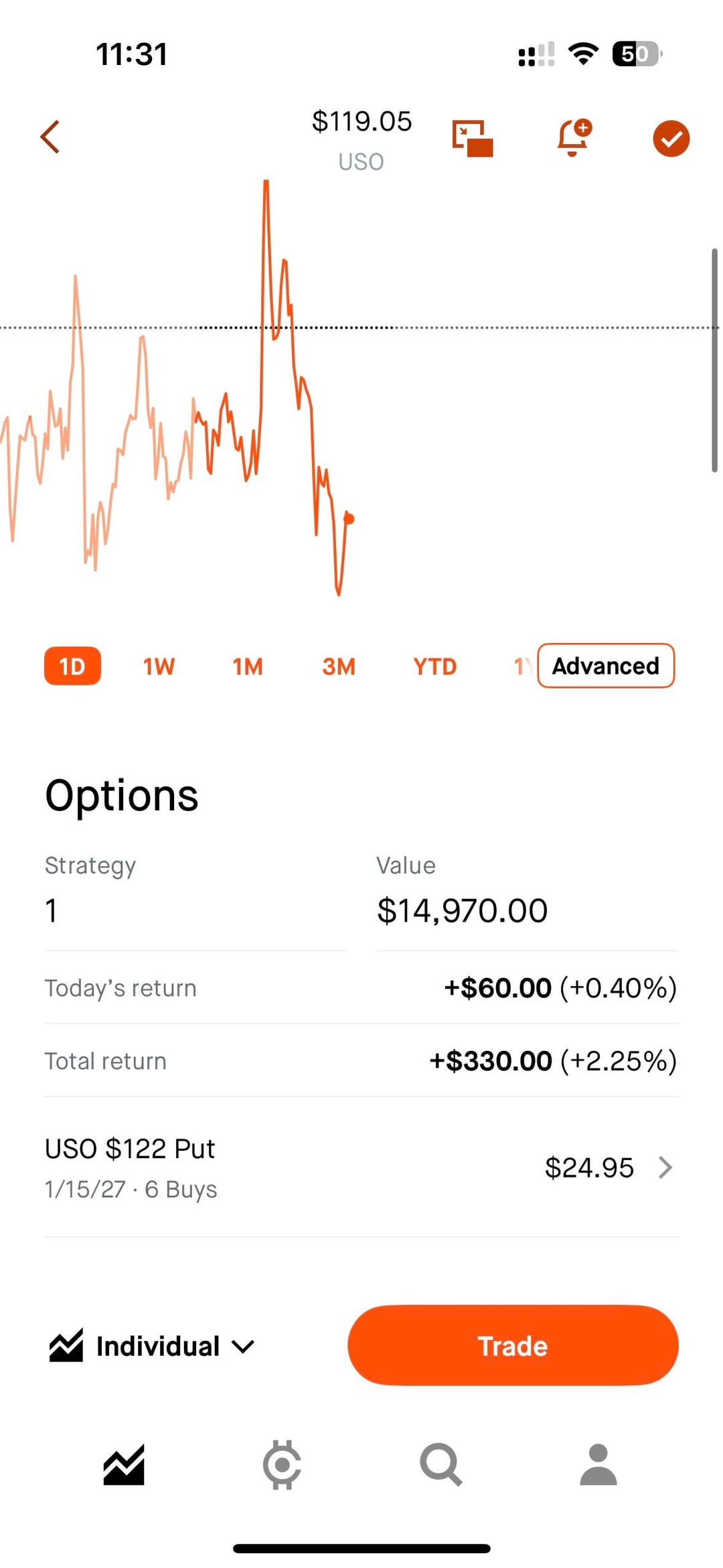Tap the watchlist checkmark icon

click(x=671, y=139)
